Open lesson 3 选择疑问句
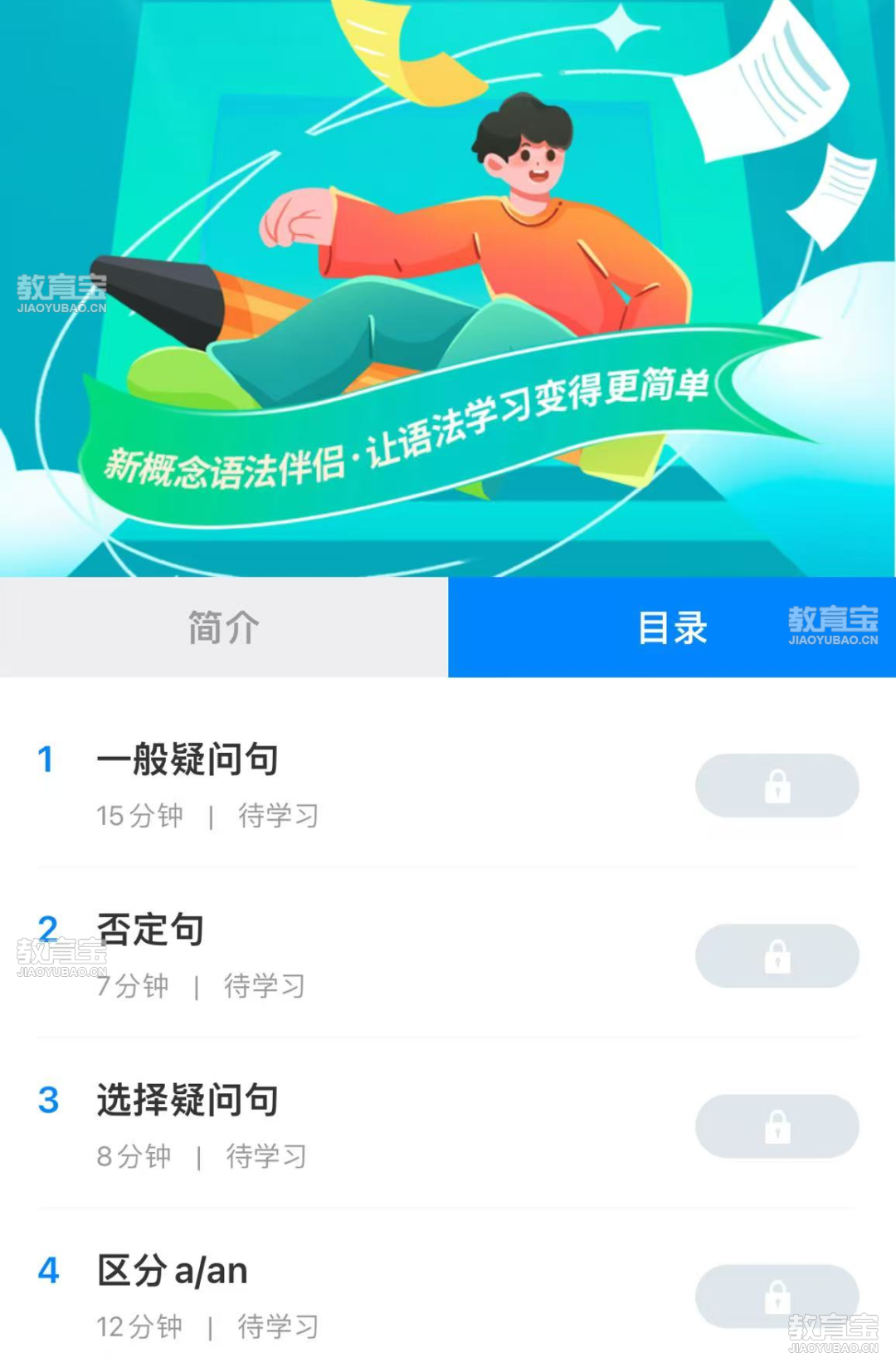This screenshot has height=1372, width=896. pos(188,1100)
